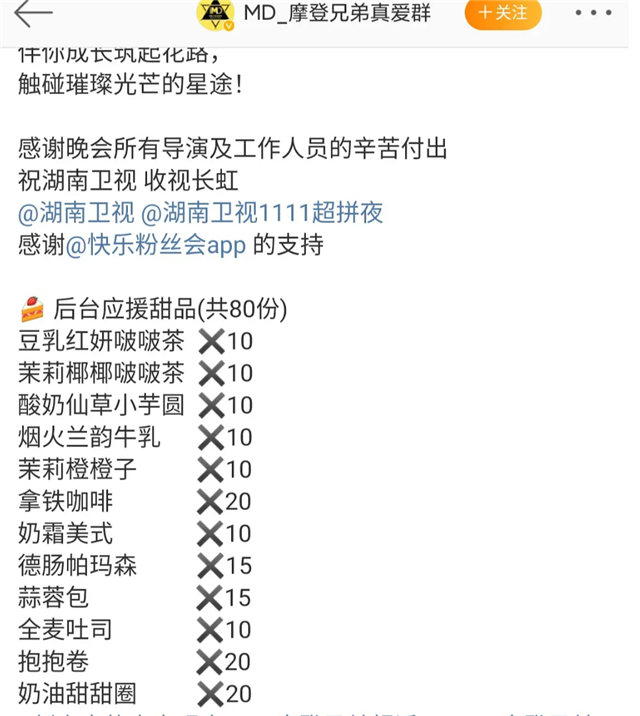The image size is (640, 716).
Task: Open MD_摩登兄弟真爱群 profile avatar
Action: (x=215, y=14)
